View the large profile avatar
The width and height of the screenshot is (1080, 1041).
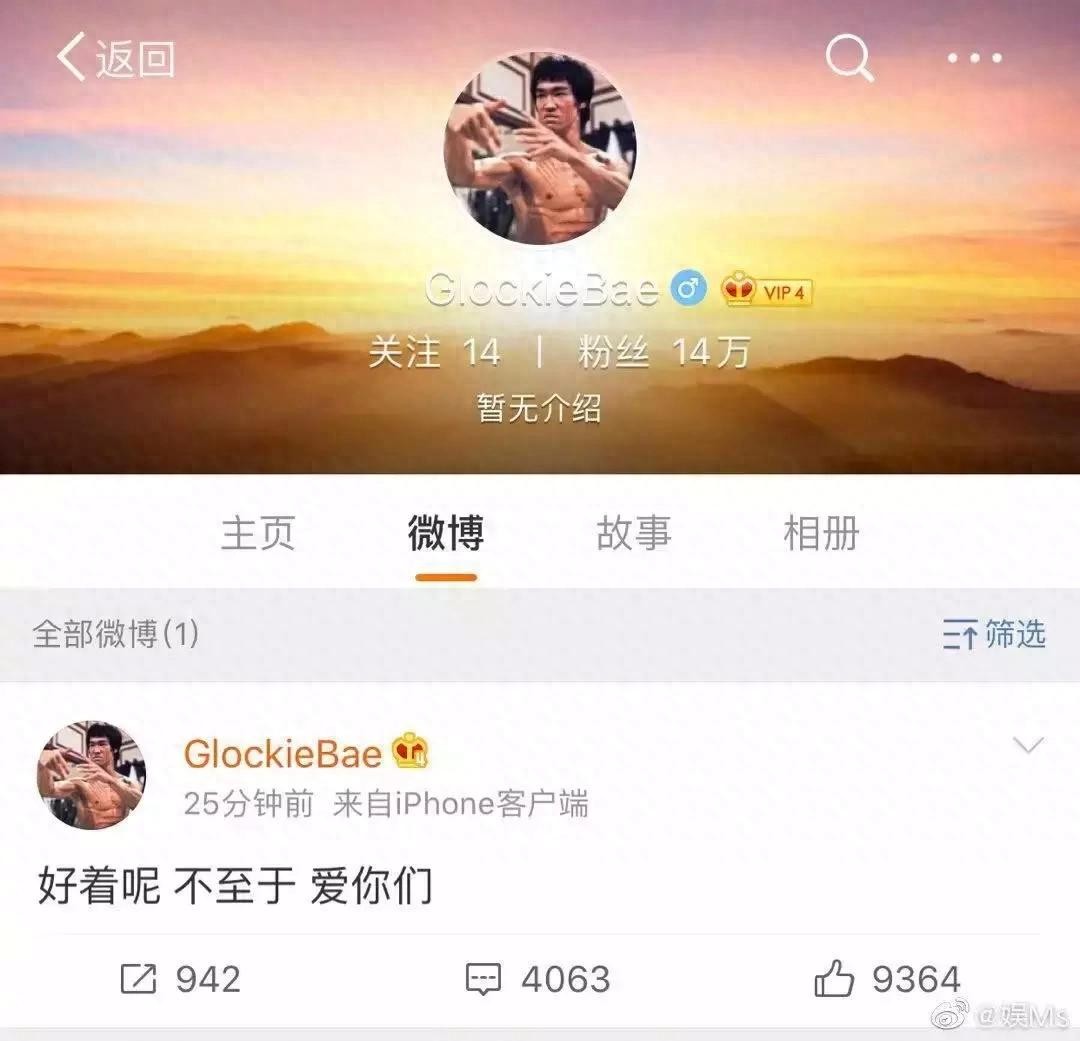(540, 148)
